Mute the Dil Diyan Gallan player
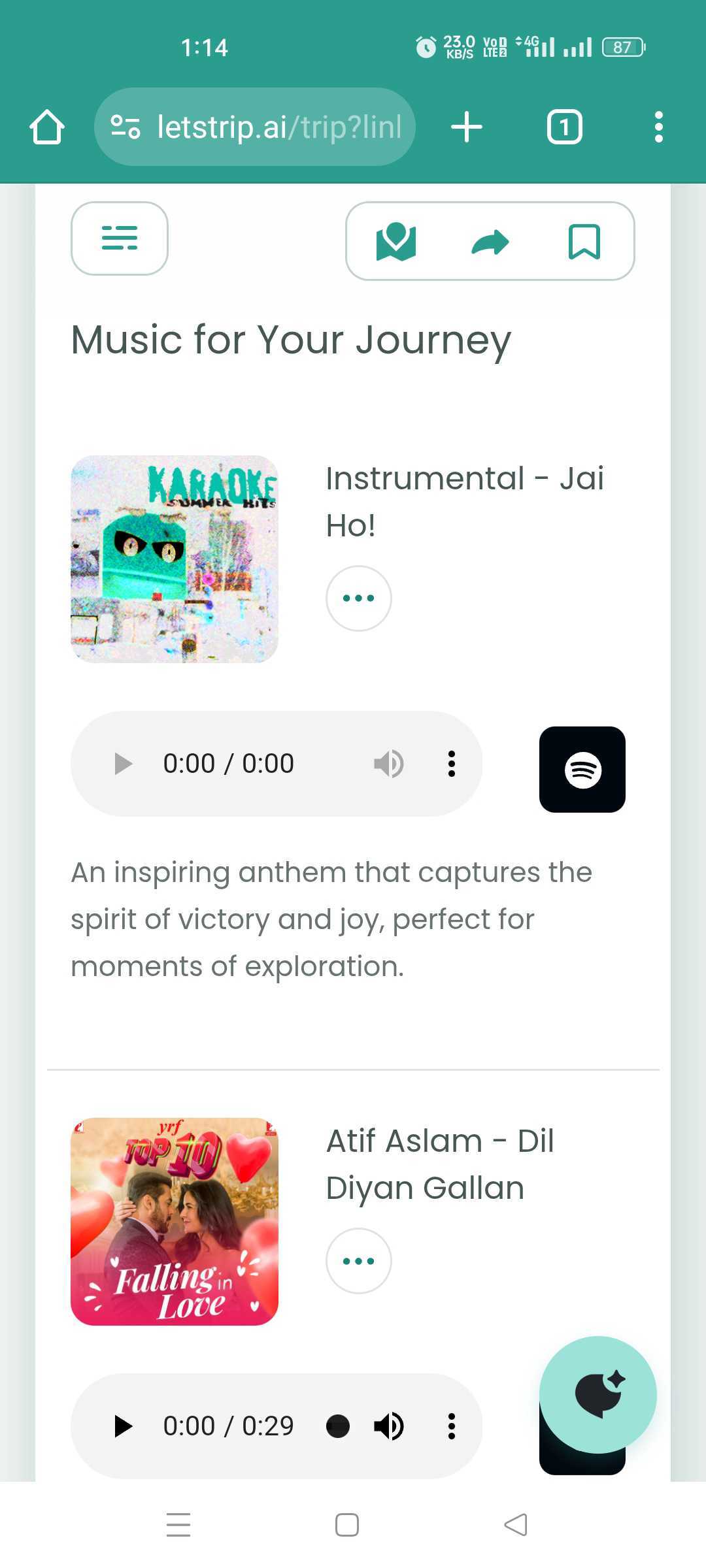706x1568 pixels. click(x=388, y=1426)
